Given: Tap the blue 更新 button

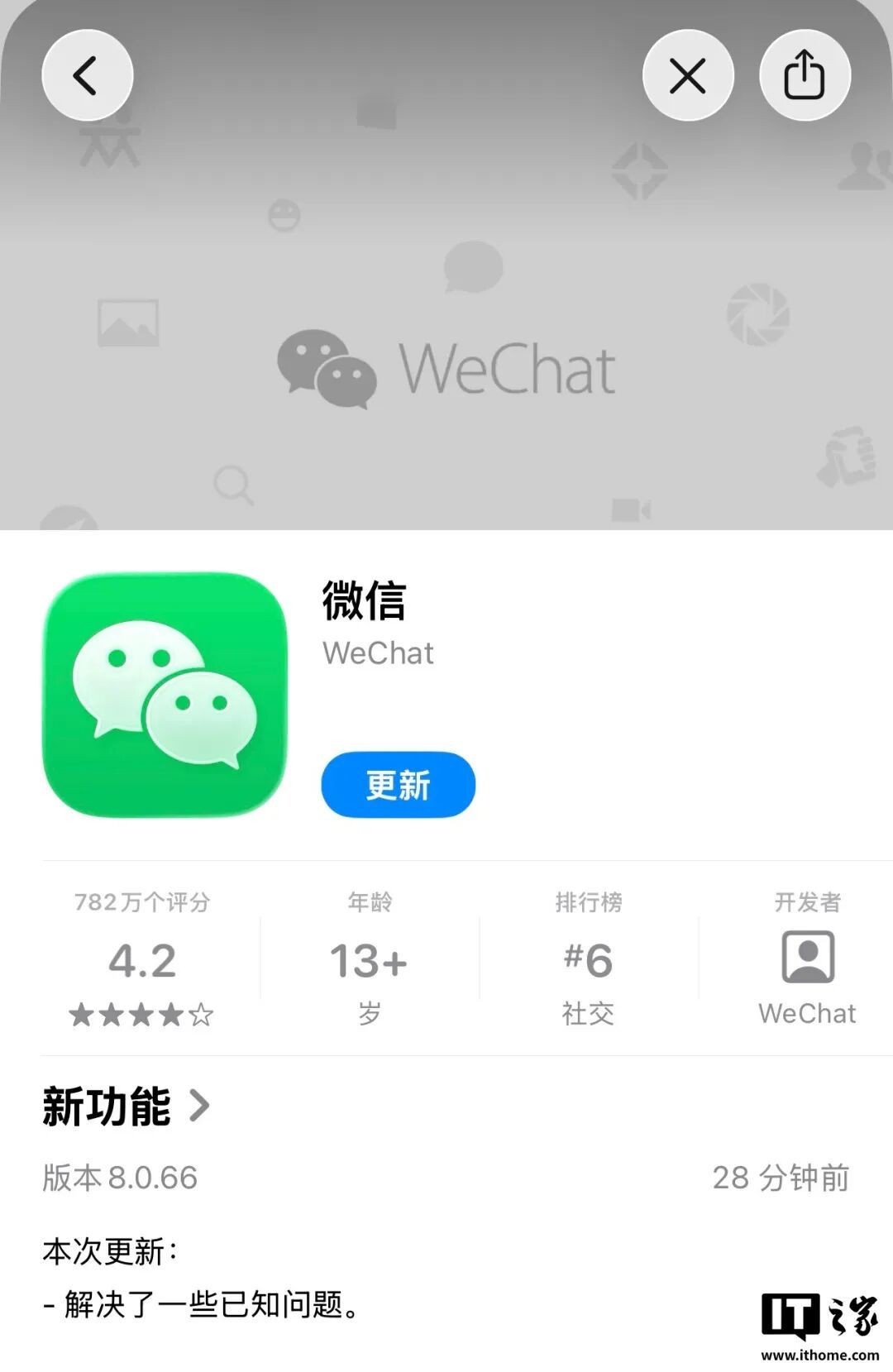Looking at the screenshot, I should point(398,785).
